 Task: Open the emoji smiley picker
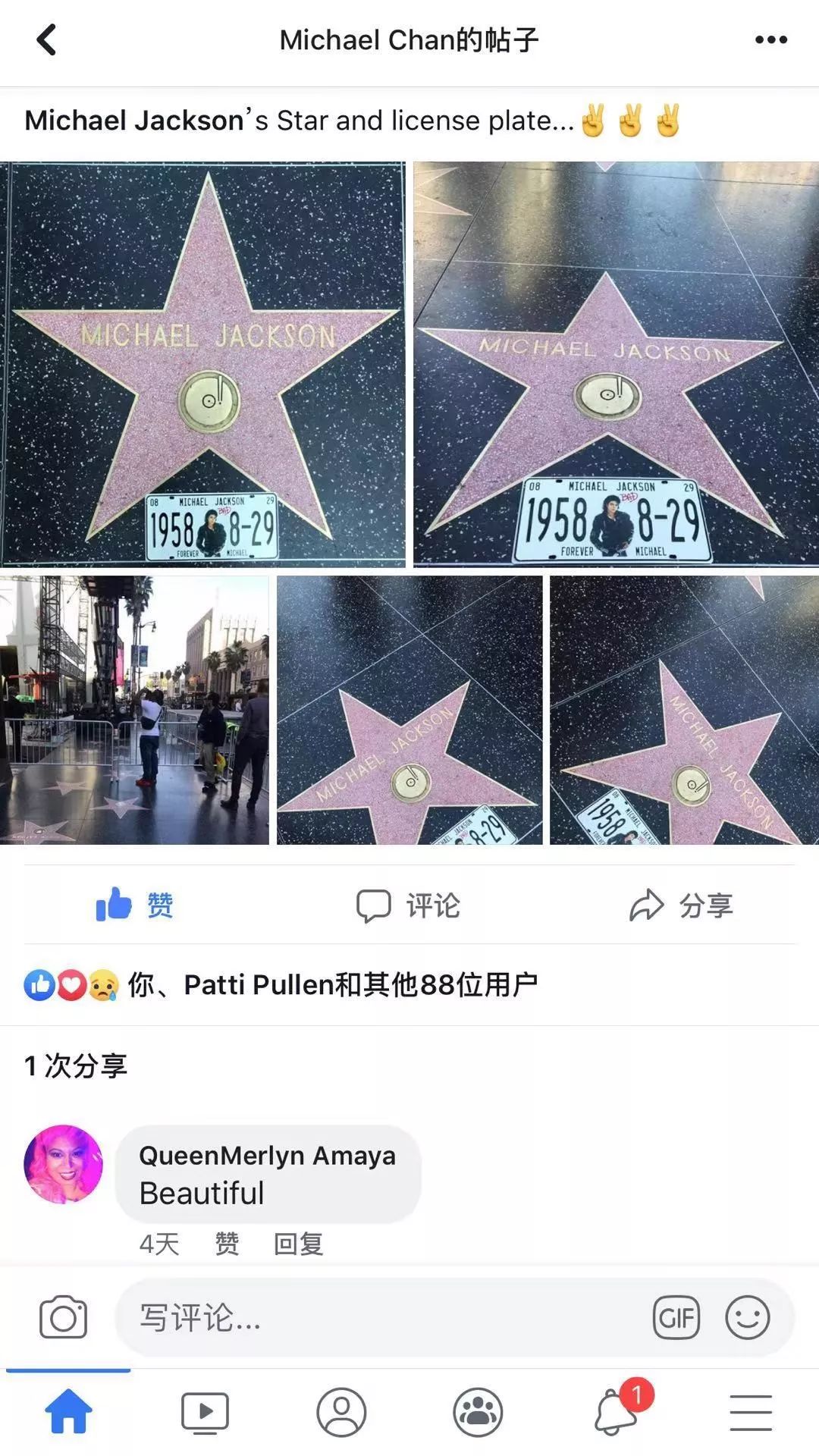click(748, 1318)
